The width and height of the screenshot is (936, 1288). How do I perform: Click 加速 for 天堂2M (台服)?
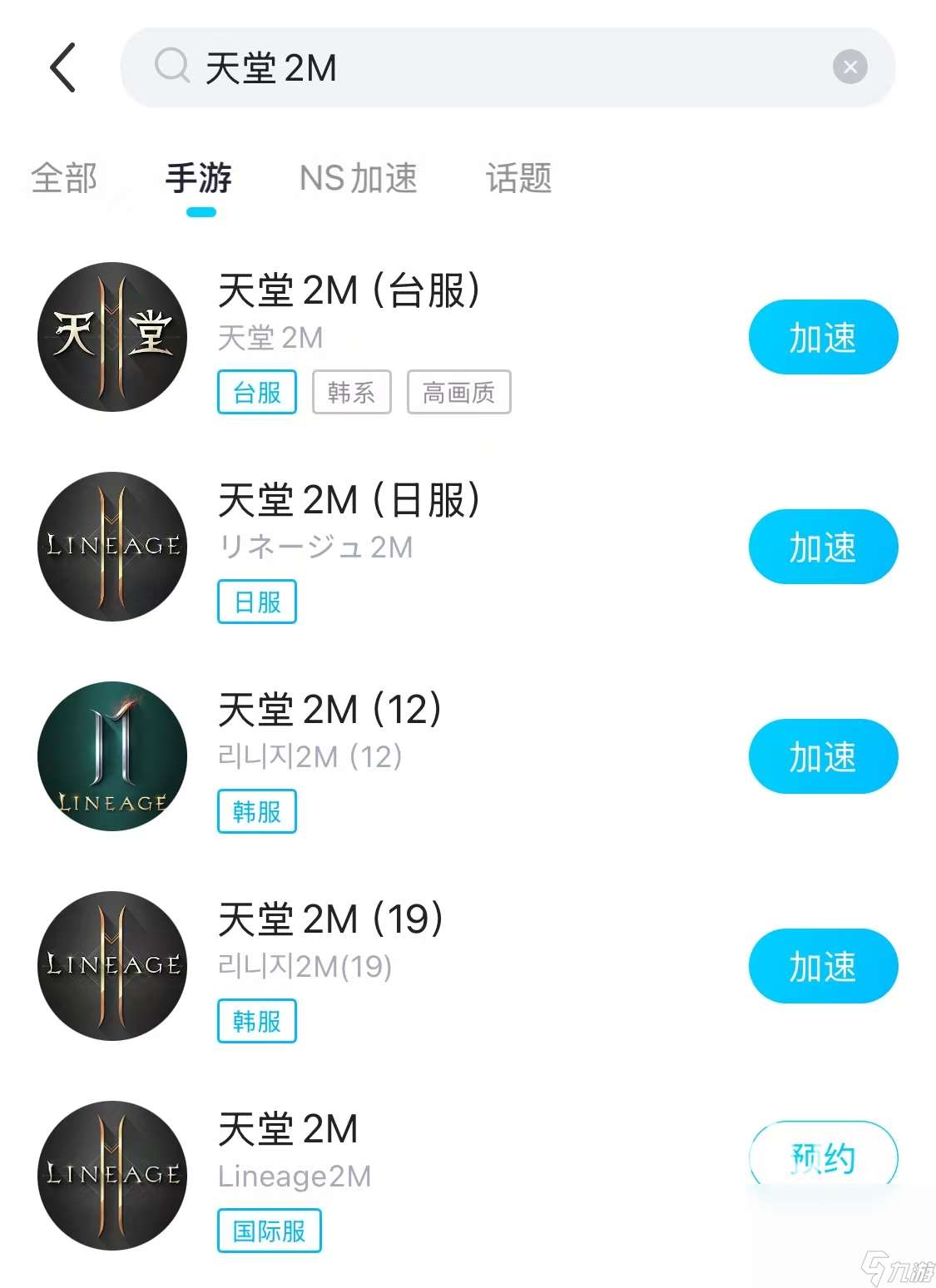click(x=822, y=337)
